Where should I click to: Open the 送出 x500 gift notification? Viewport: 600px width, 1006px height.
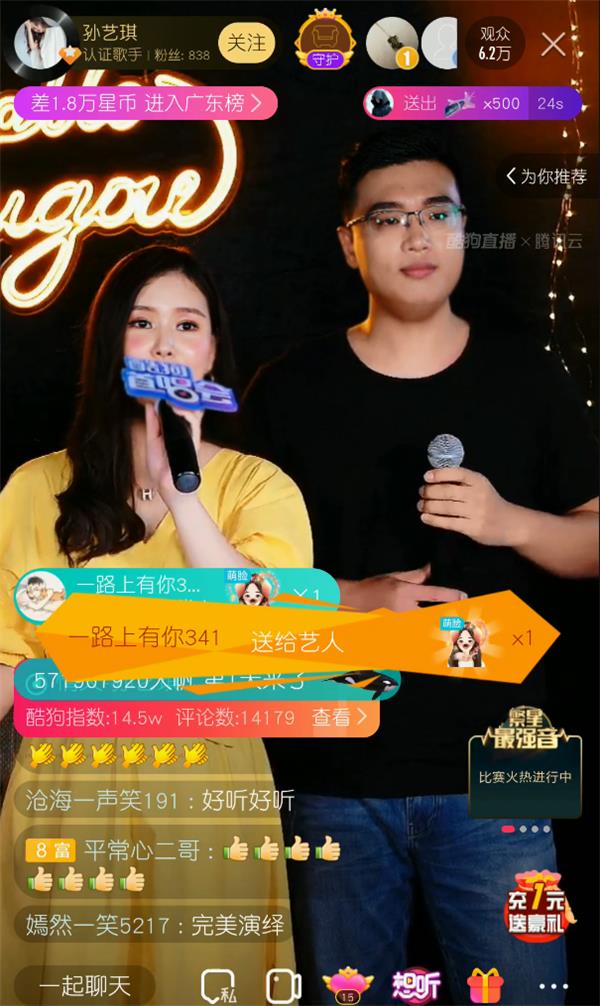pos(468,102)
